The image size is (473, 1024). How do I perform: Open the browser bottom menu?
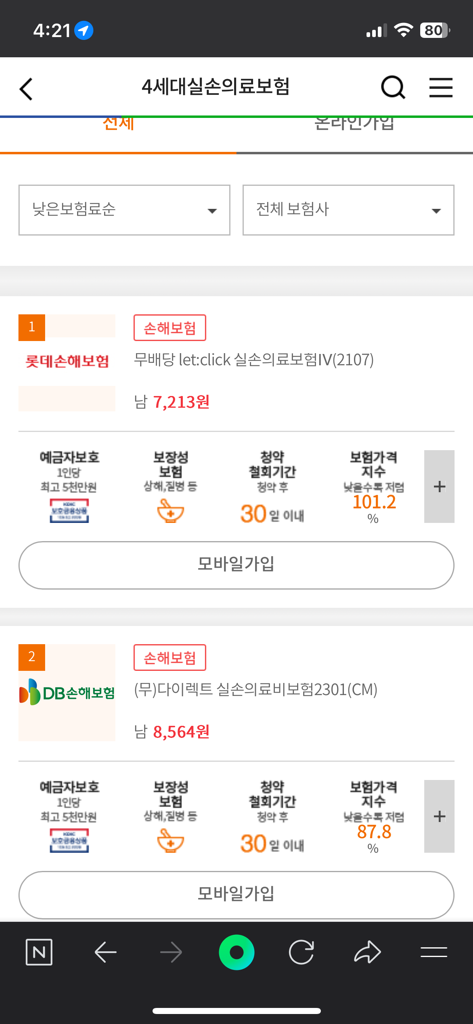[x=434, y=953]
